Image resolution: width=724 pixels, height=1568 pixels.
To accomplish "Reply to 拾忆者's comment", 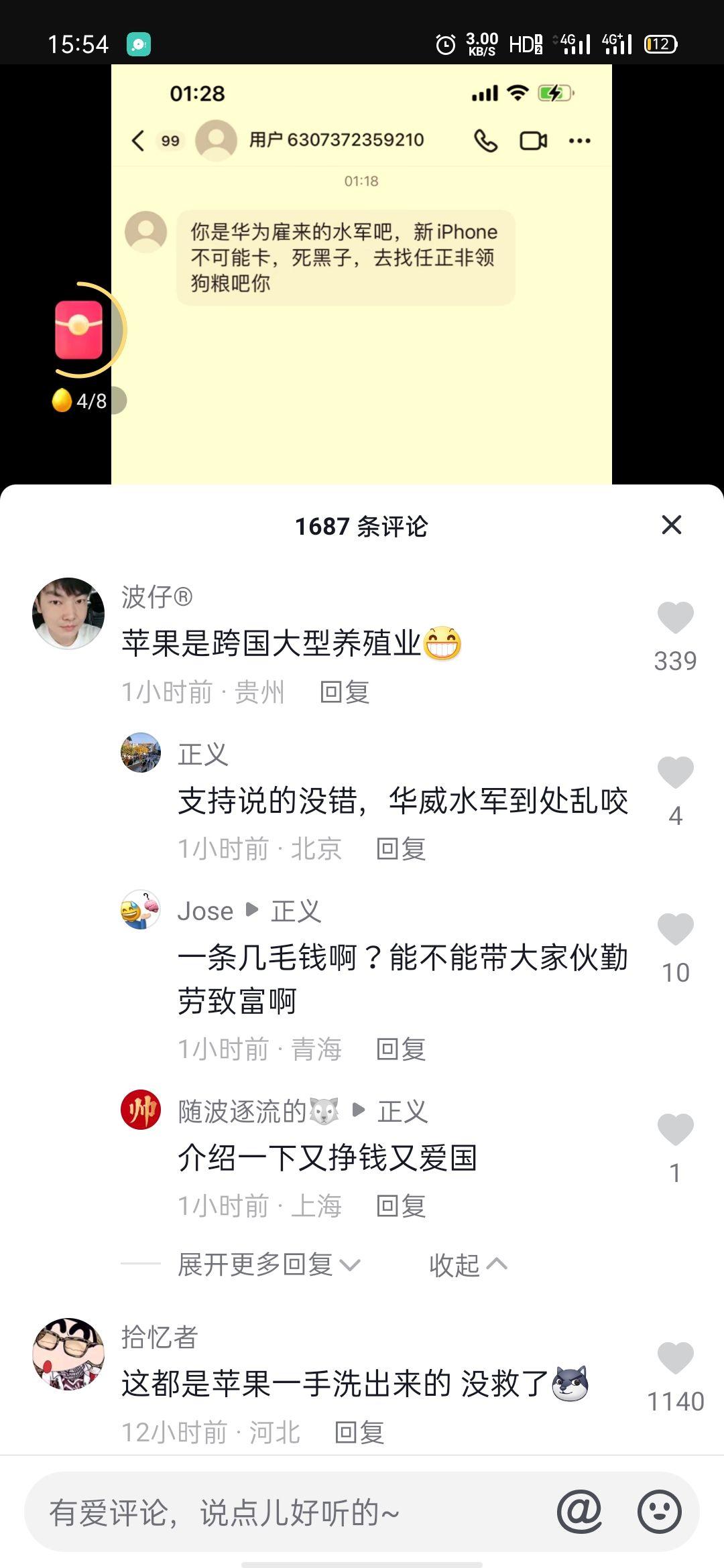I will (359, 1433).
